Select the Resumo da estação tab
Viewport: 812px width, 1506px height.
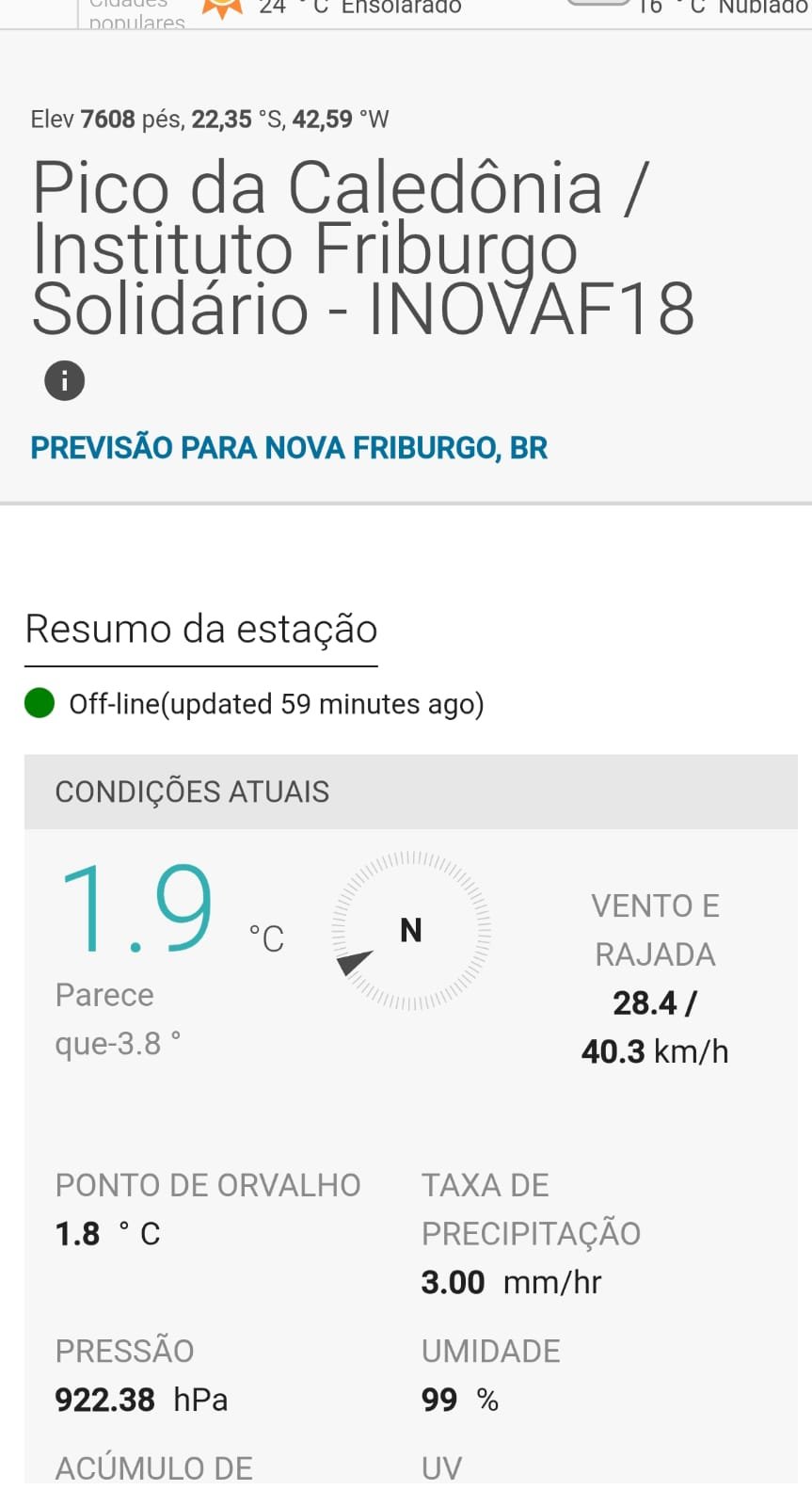click(x=201, y=630)
